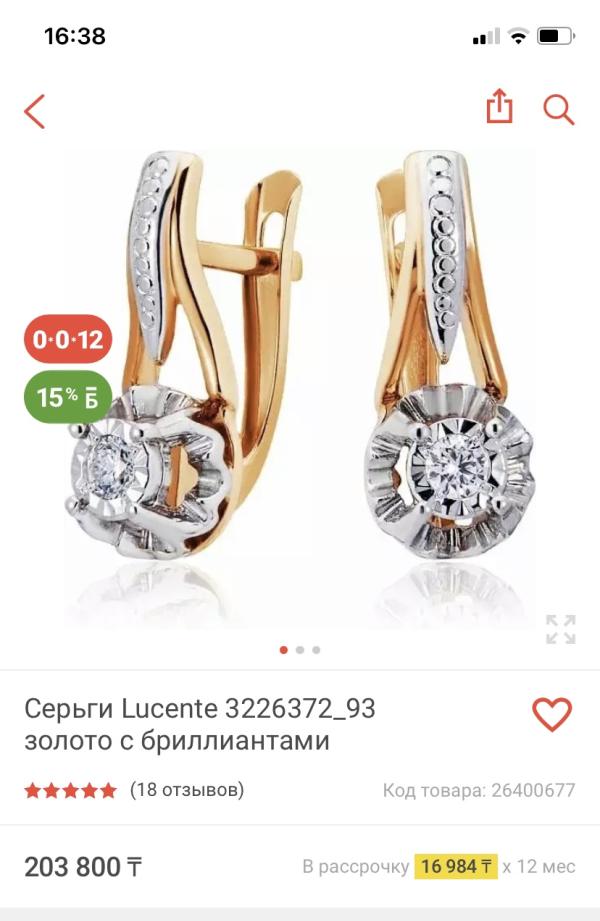600x921 pixels.
Task: Open the 18 отзывов reviews
Action: pos(187,790)
